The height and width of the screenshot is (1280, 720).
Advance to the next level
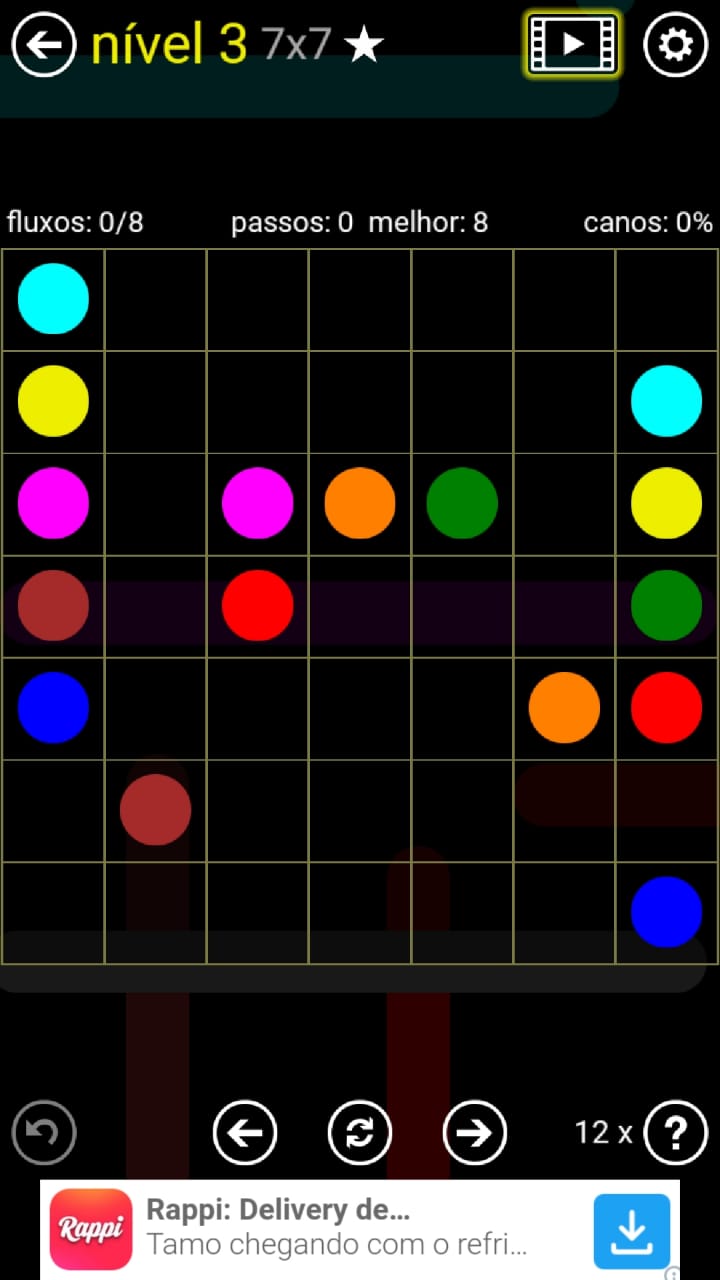pyautogui.click(x=475, y=1132)
